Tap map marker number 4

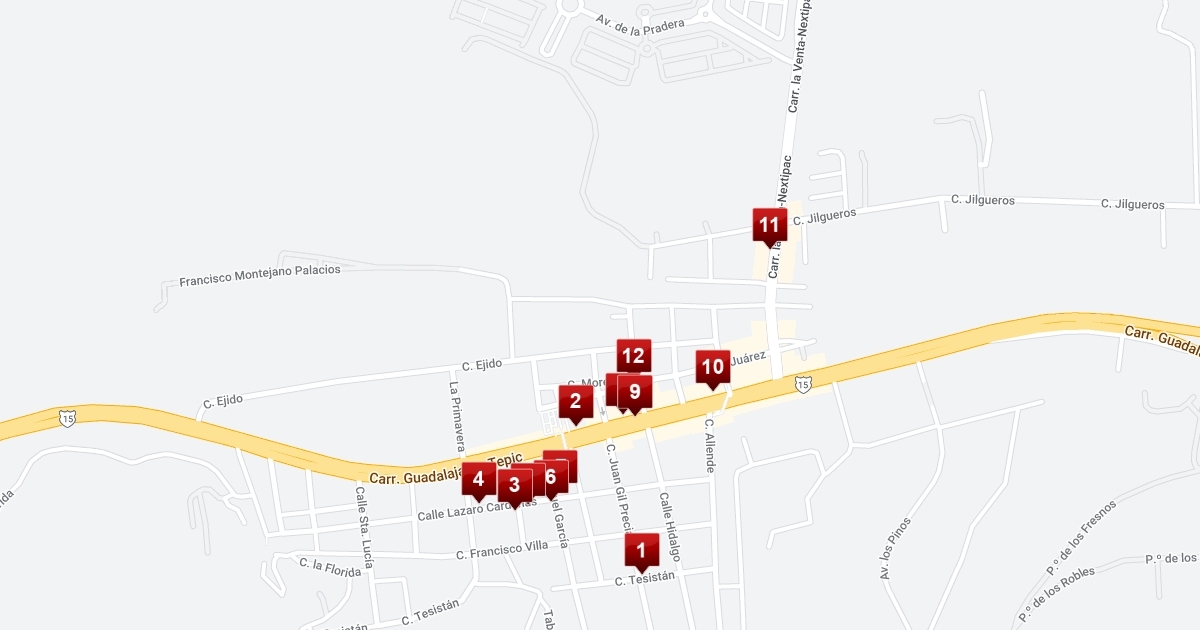tap(479, 481)
